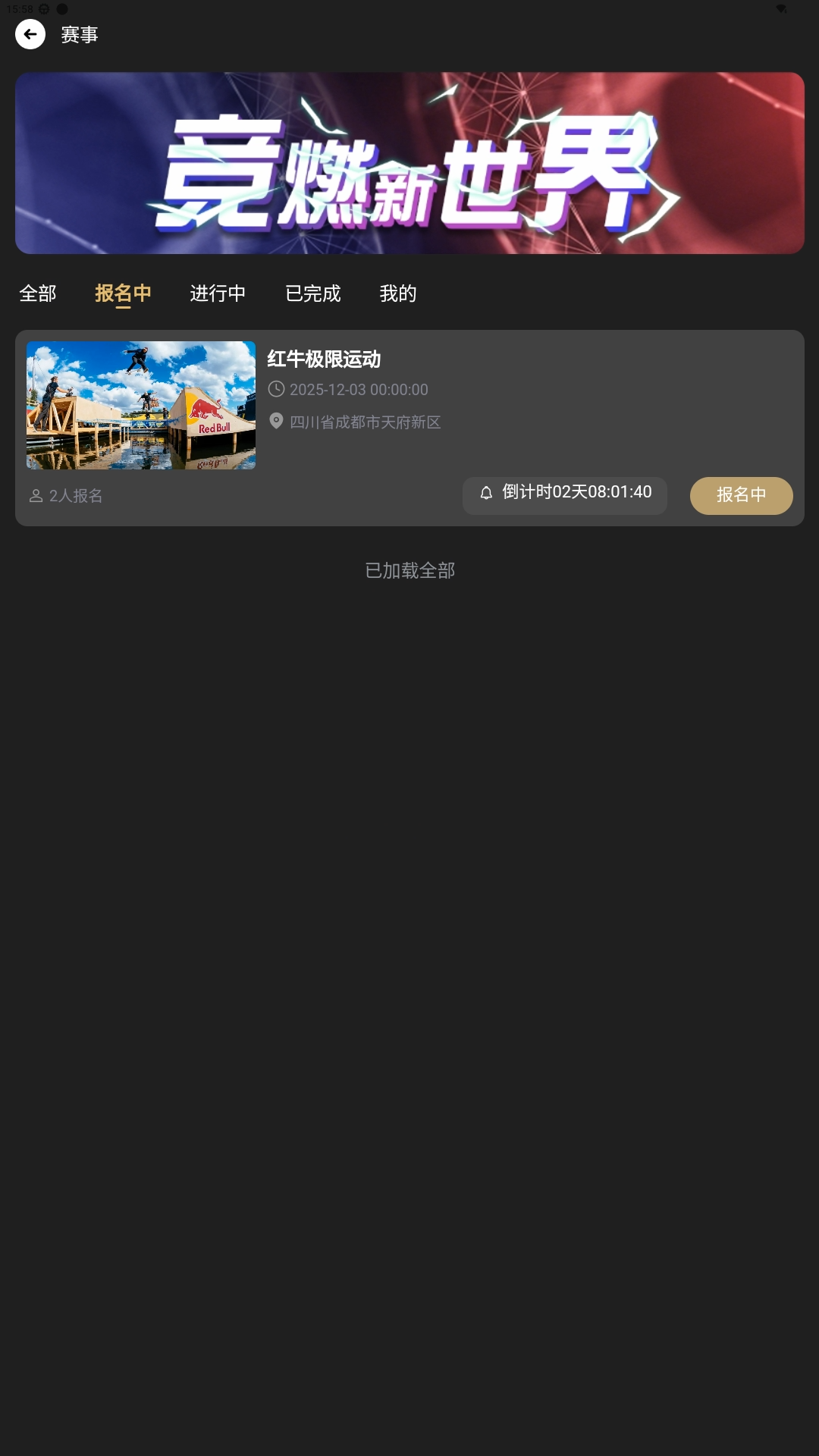
Task: Open the 我的 tab
Action: point(398,293)
